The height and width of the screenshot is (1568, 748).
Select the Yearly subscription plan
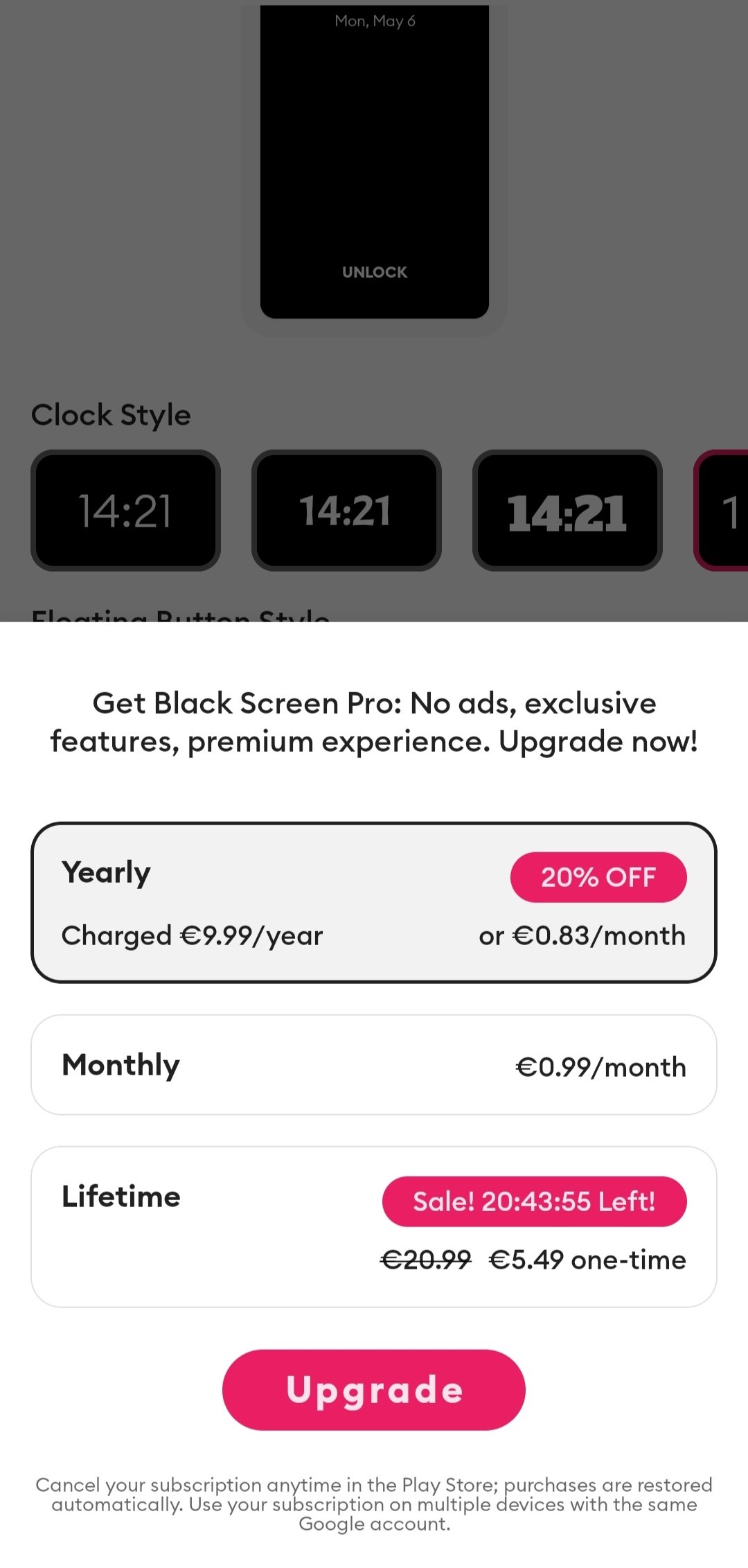pyautogui.click(x=374, y=902)
